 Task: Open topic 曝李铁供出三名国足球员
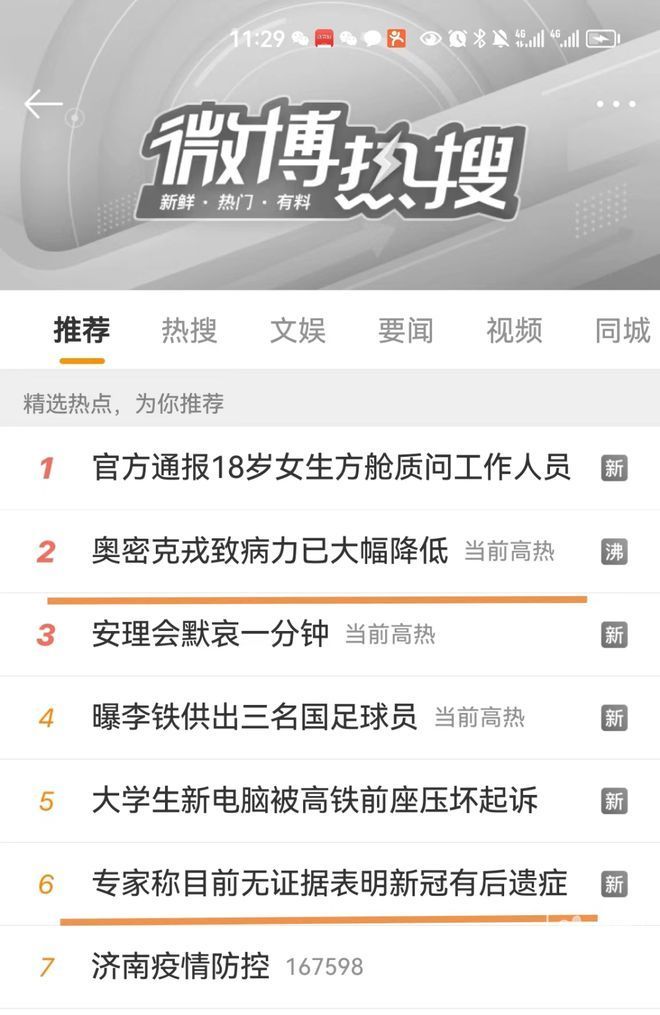(x=254, y=717)
